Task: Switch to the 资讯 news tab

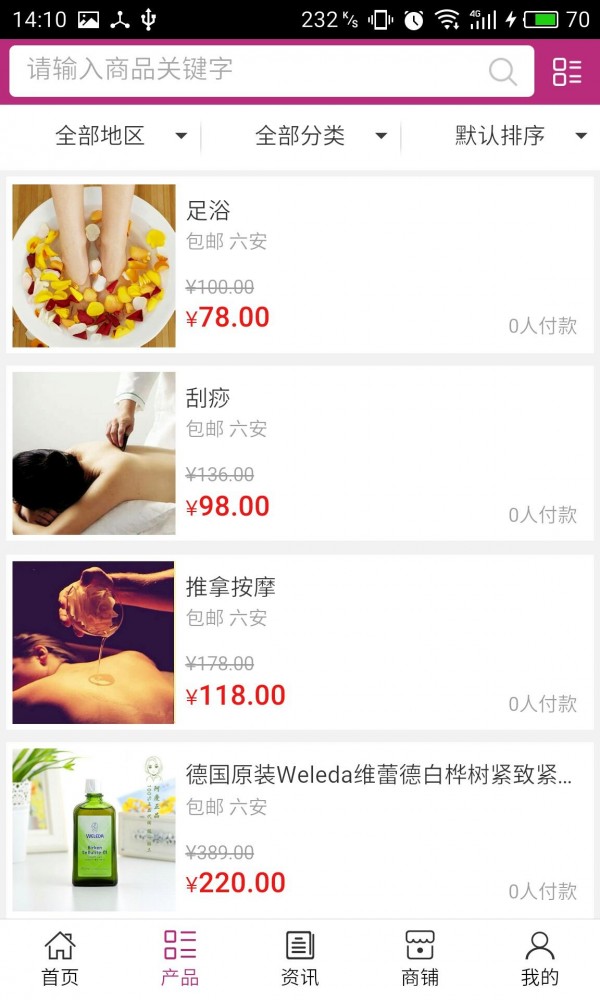Action: click(x=300, y=958)
